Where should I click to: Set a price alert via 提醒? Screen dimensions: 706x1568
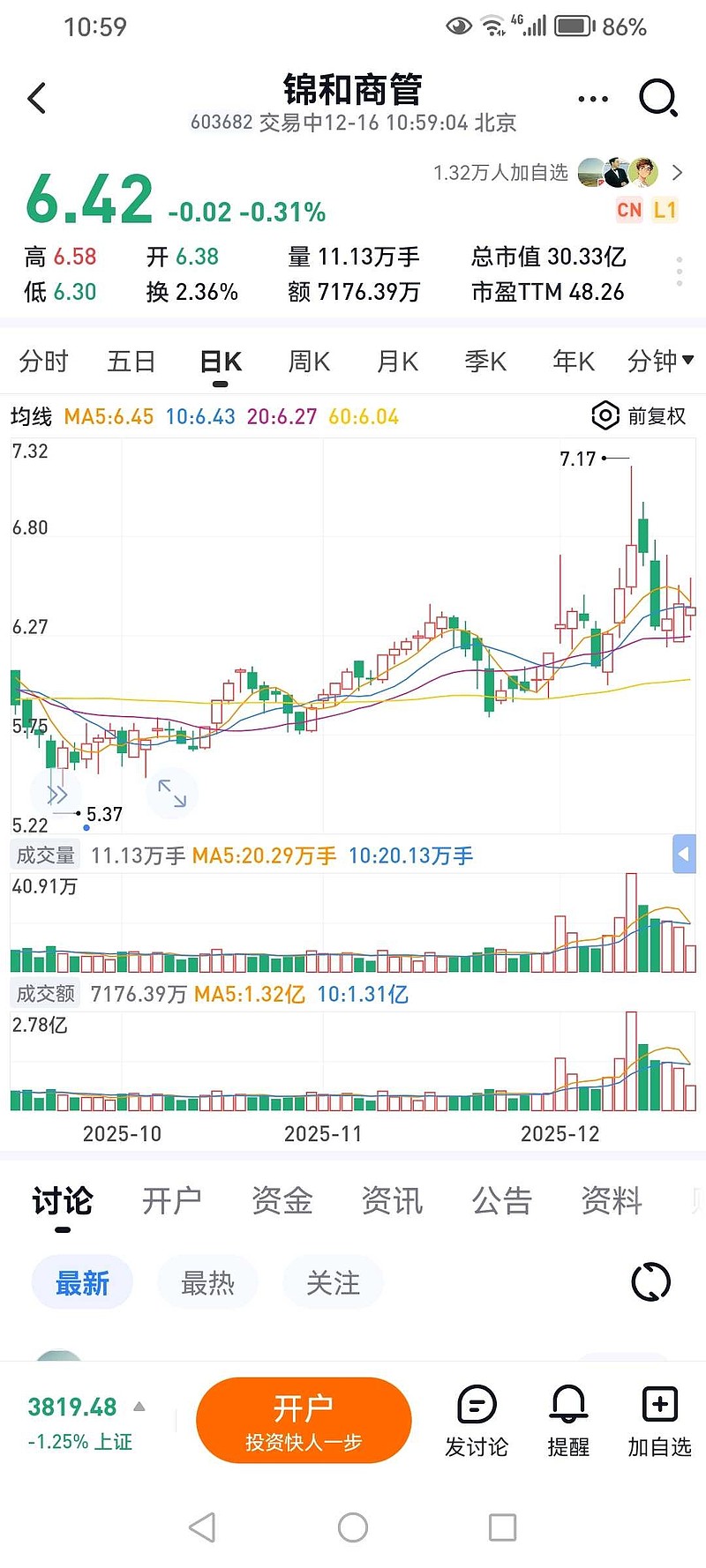[568, 1422]
